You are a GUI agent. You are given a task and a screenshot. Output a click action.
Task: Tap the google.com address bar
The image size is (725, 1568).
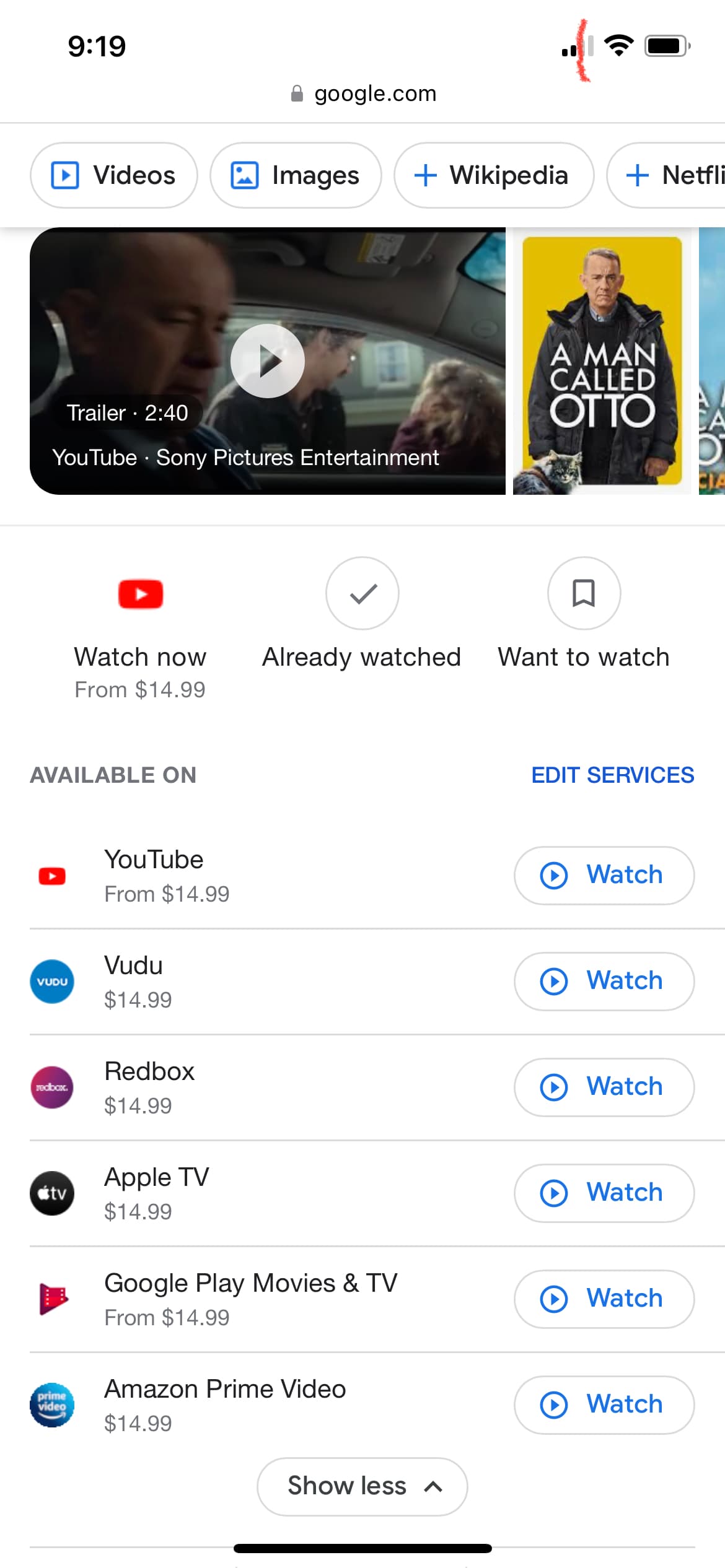[x=363, y=94]
